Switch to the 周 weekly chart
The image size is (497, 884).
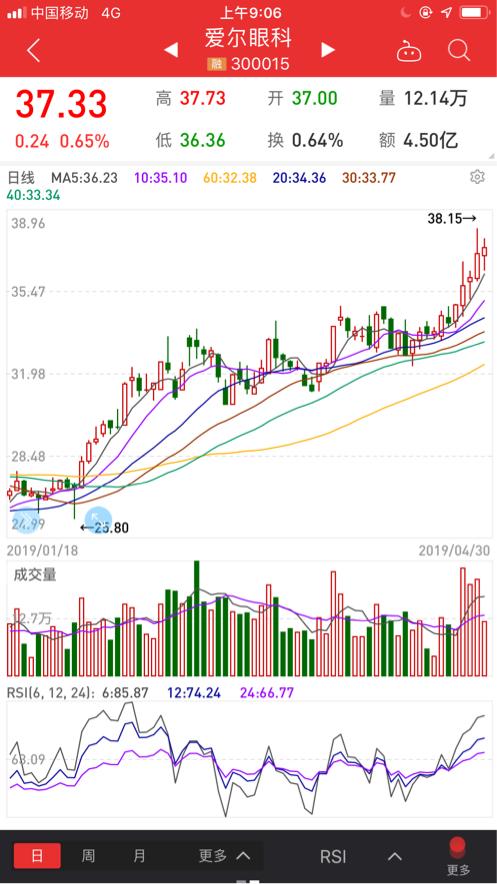click(88, 856)
